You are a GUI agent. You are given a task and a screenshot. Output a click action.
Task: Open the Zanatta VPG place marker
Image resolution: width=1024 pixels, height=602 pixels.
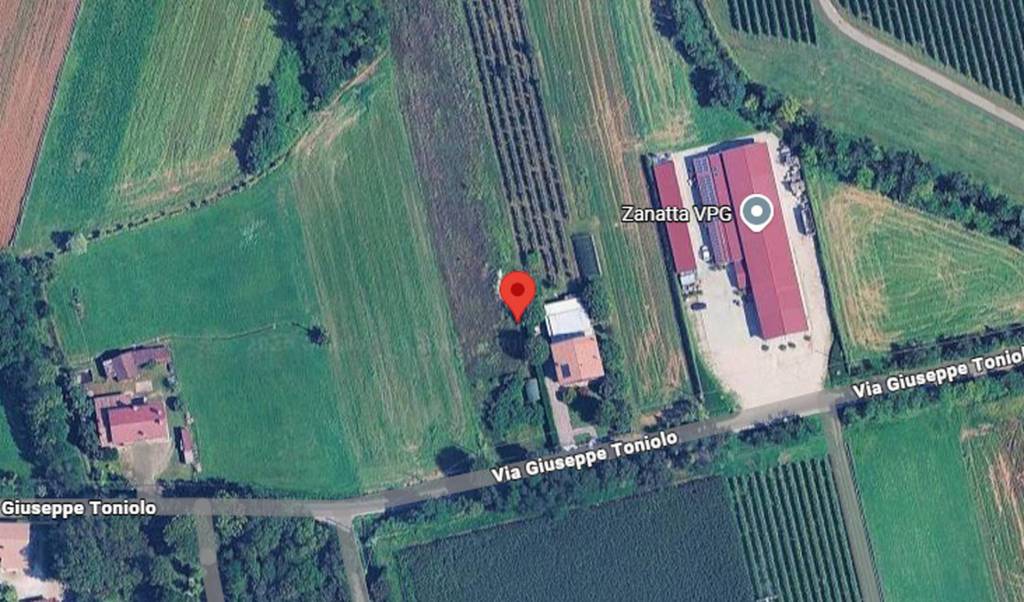coord(758,212)
